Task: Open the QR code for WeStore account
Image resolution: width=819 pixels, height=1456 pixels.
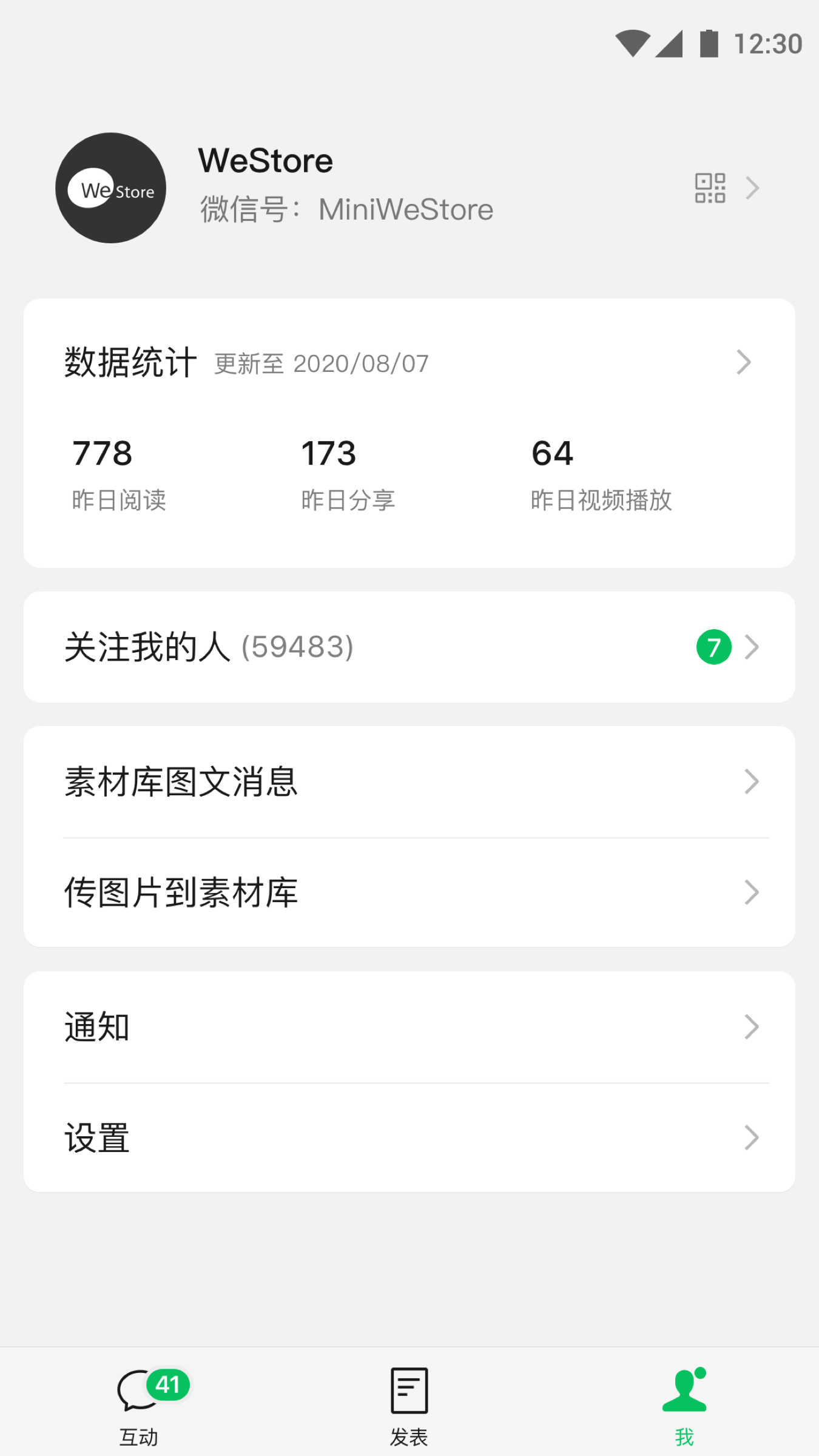Action: click(711, 189)
